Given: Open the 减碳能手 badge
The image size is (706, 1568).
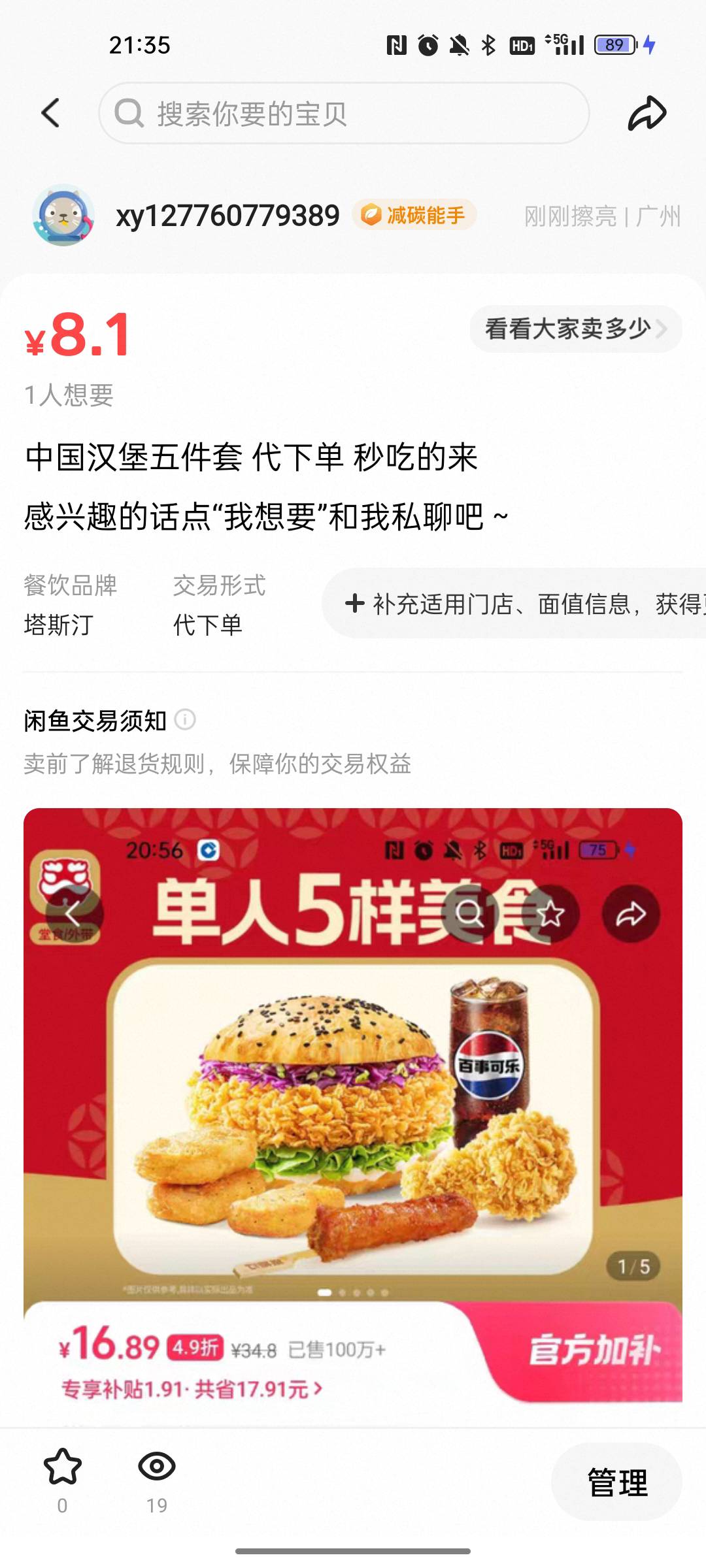Looking at the screenshot, I should pos(414,215).
